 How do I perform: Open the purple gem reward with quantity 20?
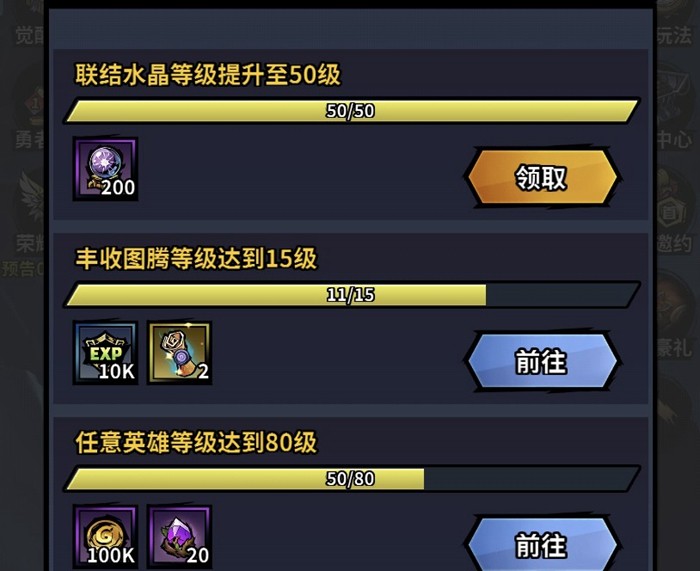(x=179, y=536)
